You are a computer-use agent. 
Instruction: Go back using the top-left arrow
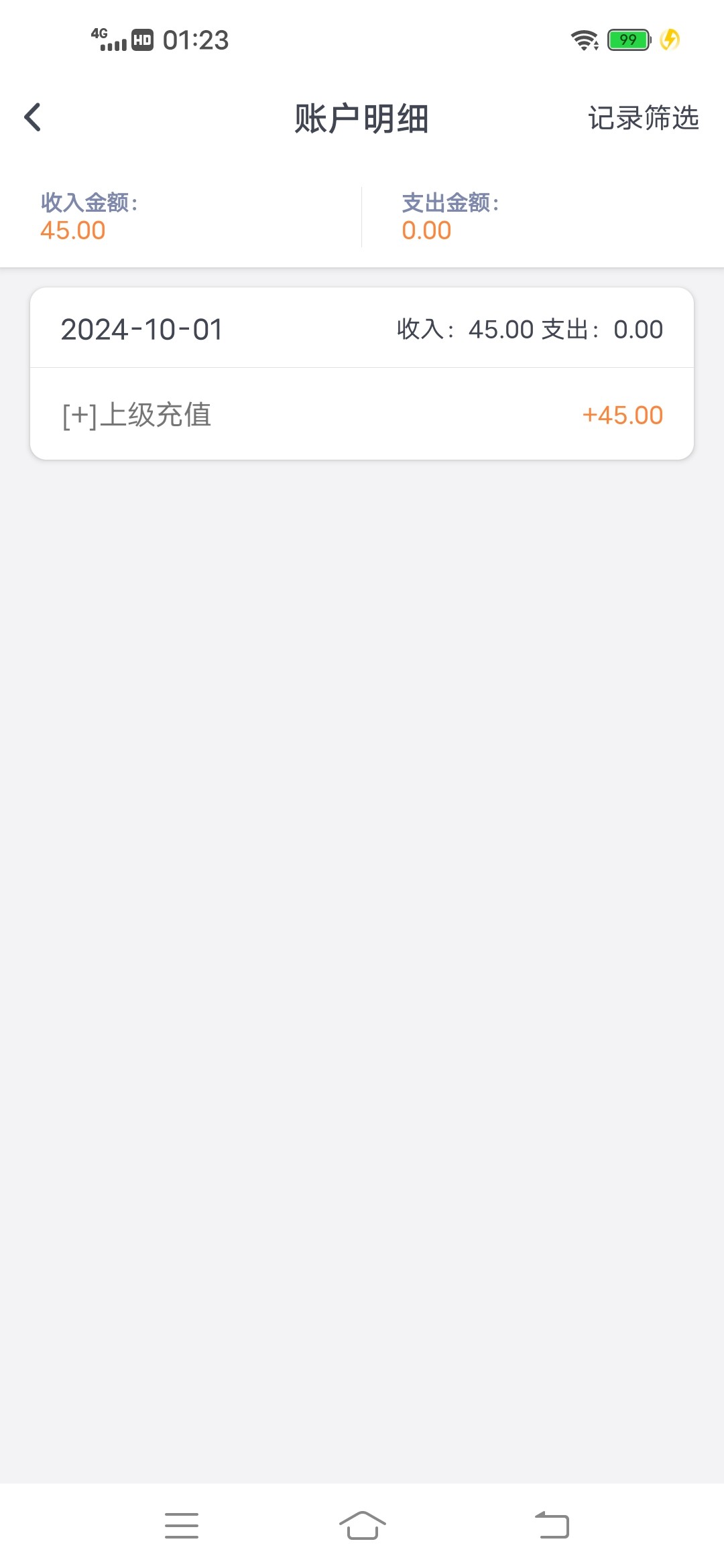point(32,118)
